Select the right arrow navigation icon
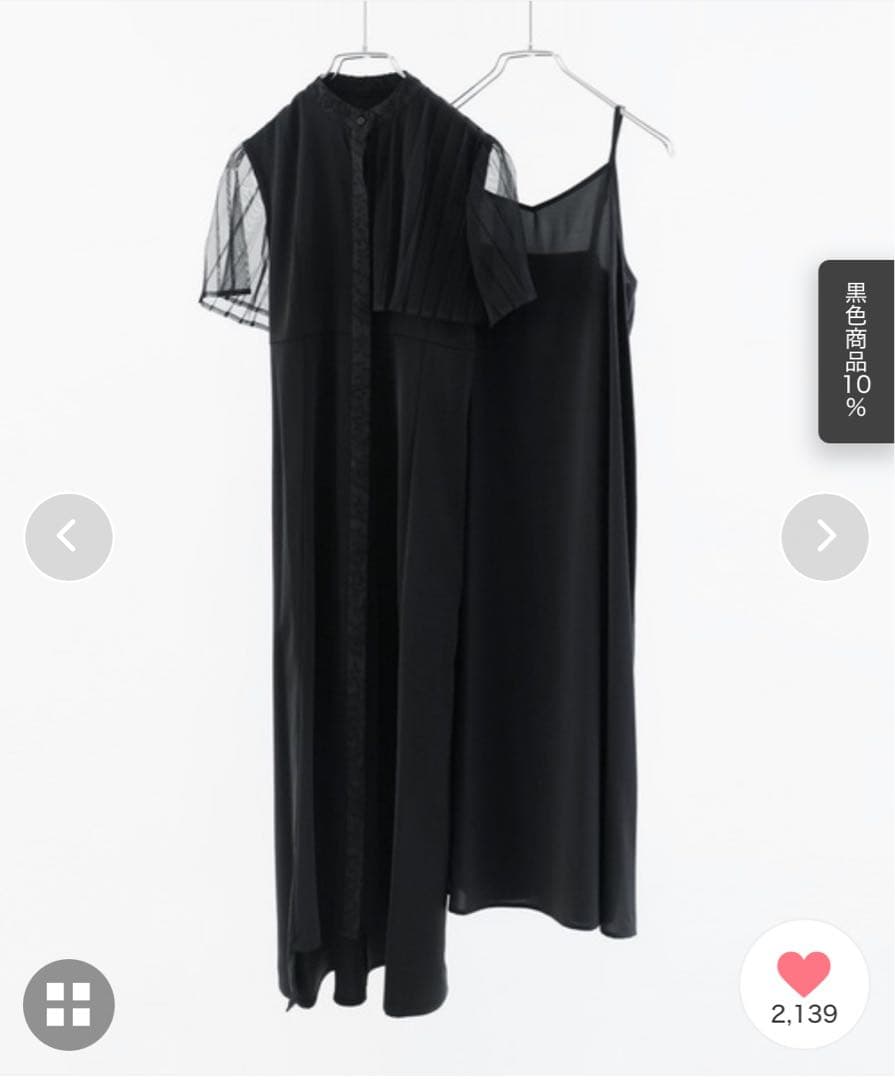This screenshot has width=895, height=1080. [x=824, y=537]
